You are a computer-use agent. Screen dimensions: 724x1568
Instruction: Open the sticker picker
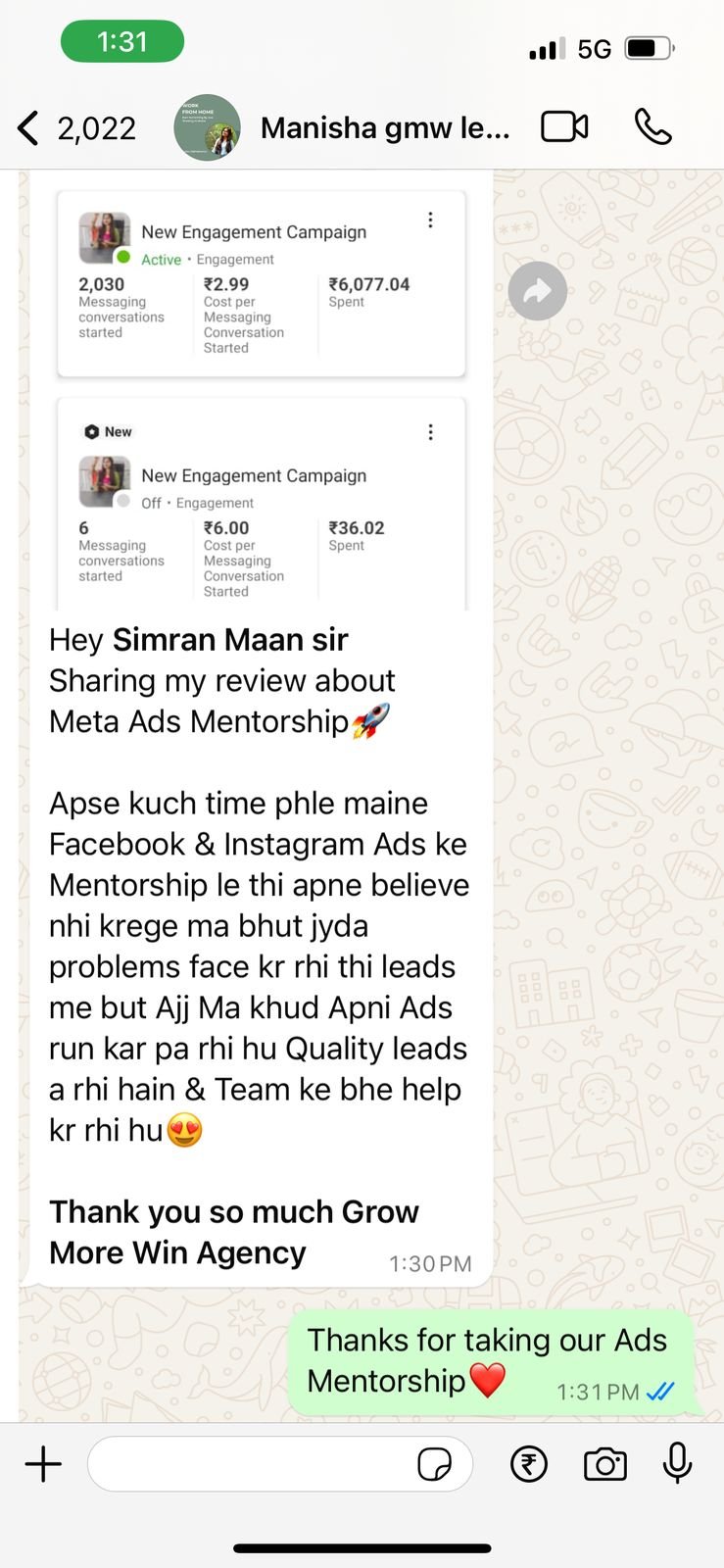tap(435, 1465)
